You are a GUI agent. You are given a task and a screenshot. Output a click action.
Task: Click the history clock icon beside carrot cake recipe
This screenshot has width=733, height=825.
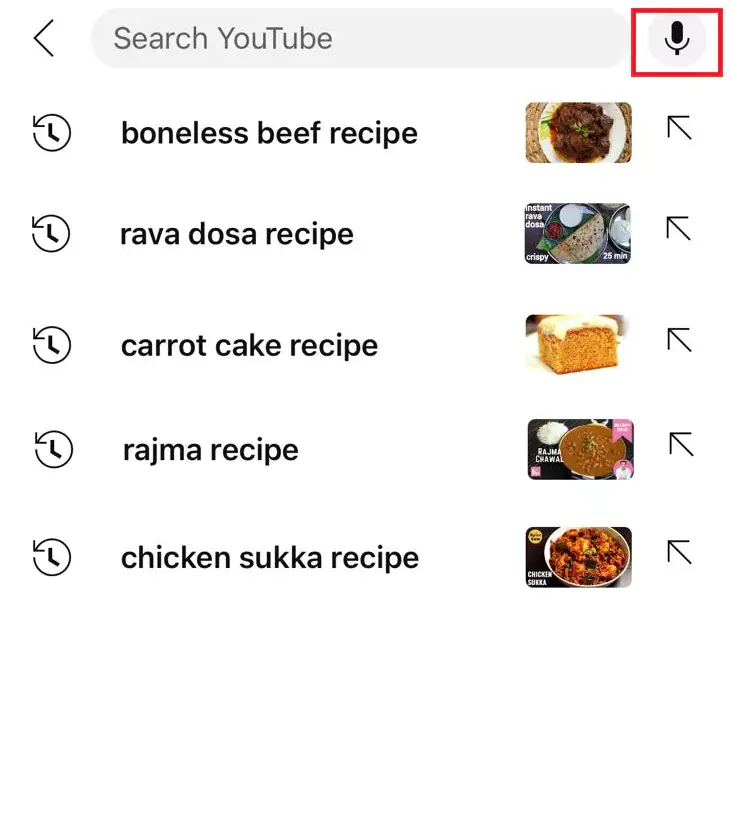point(50,345)
